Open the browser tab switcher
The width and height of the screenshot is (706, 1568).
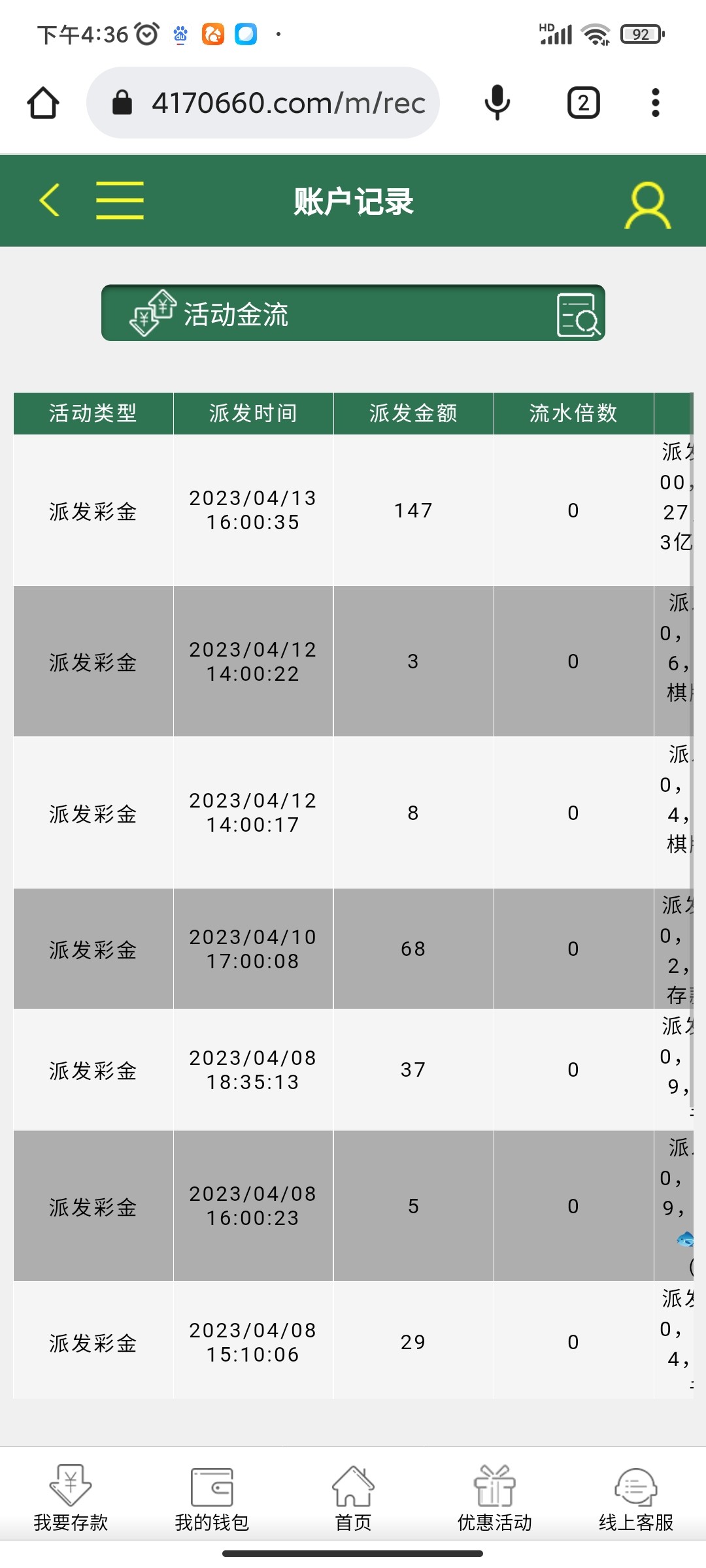point(583,103)
